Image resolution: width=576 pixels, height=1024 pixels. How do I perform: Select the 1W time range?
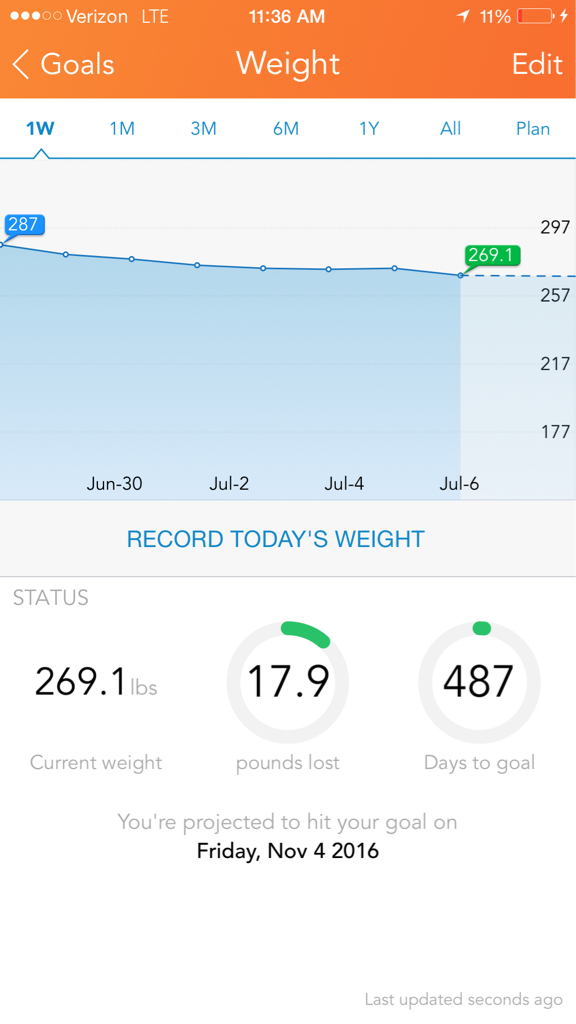40,129
